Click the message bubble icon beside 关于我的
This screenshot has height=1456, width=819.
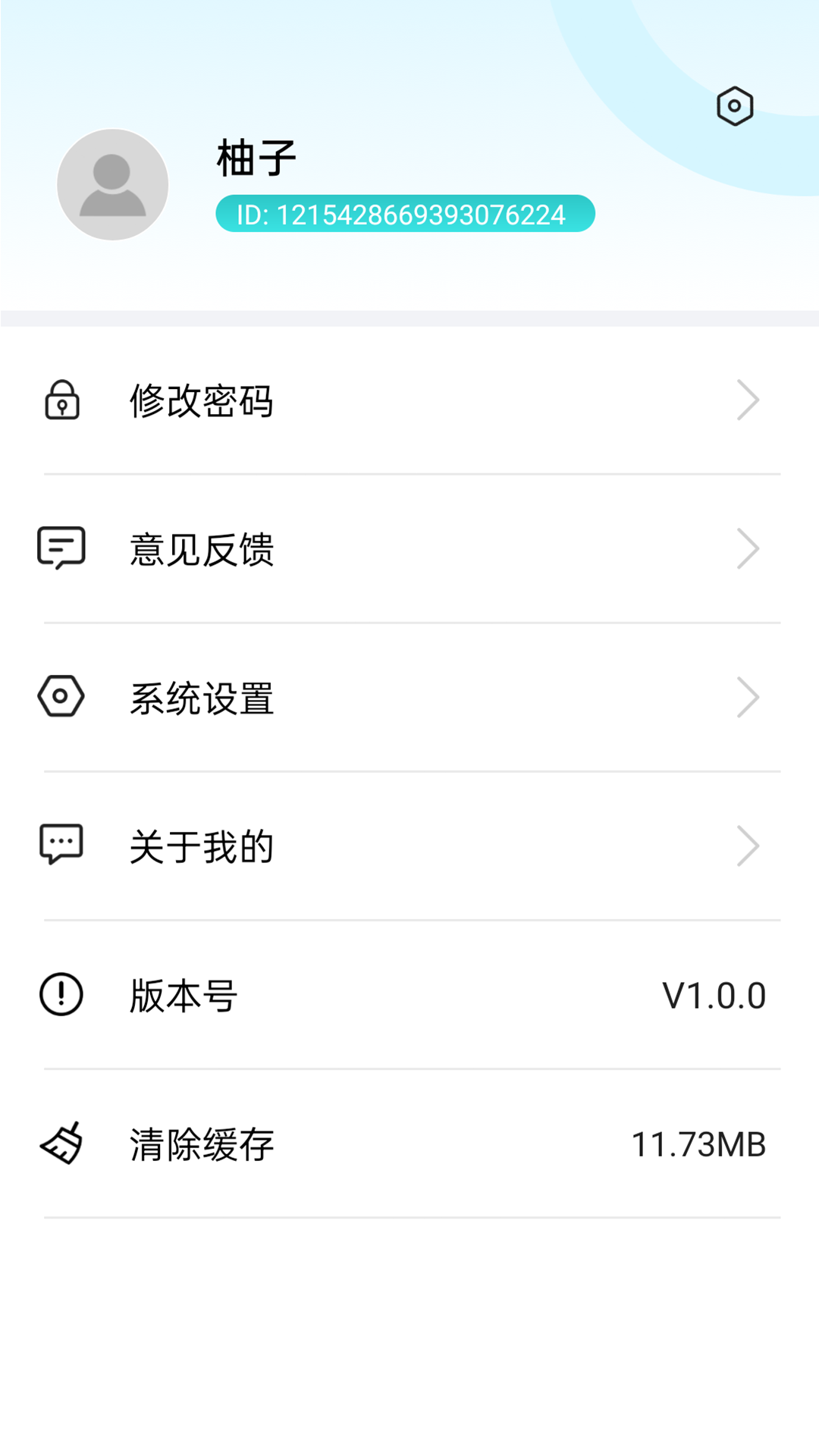pos(61,846)
